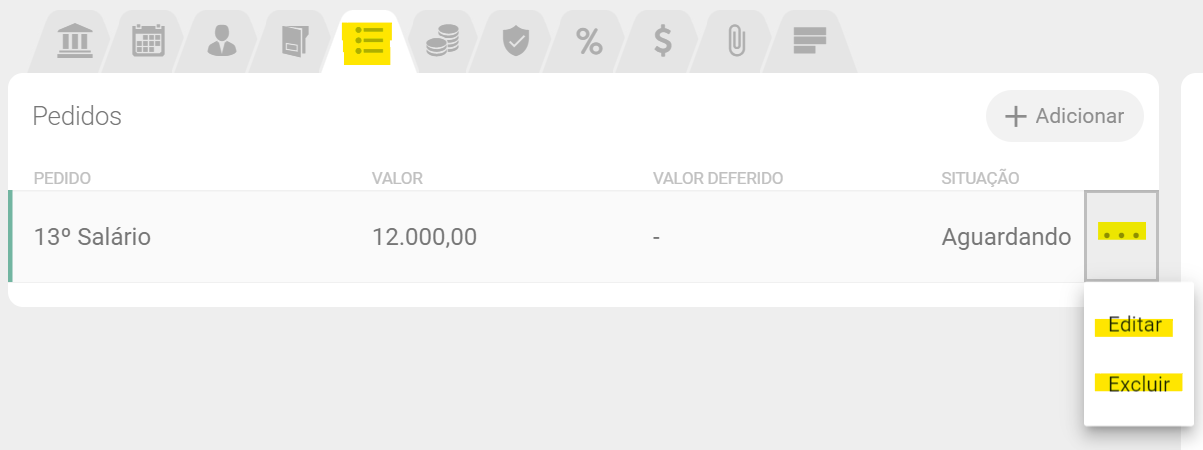The image size is (1203, 450).
Task: Tap the three-dot menu for 13º Salário
Action: tap(1121, 236)
